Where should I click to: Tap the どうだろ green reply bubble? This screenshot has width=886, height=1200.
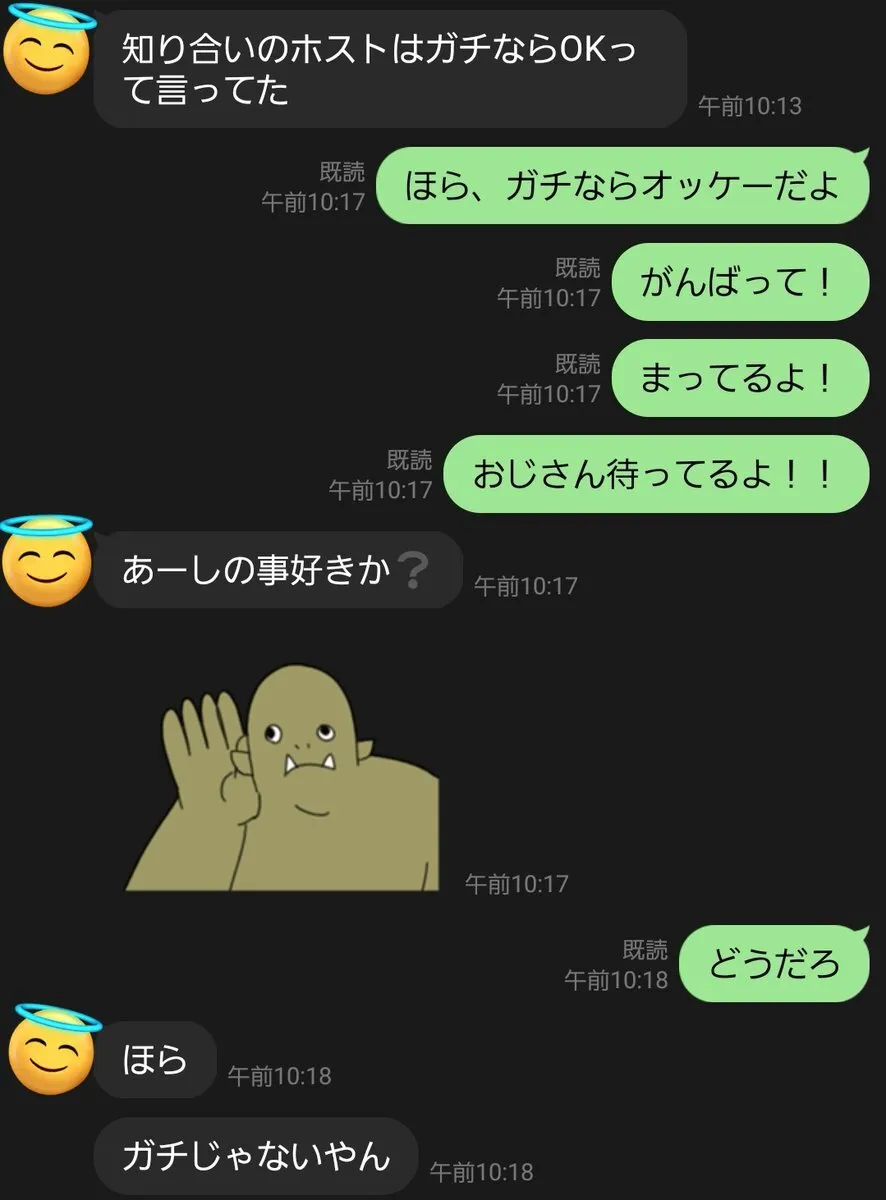click(776, 963)
